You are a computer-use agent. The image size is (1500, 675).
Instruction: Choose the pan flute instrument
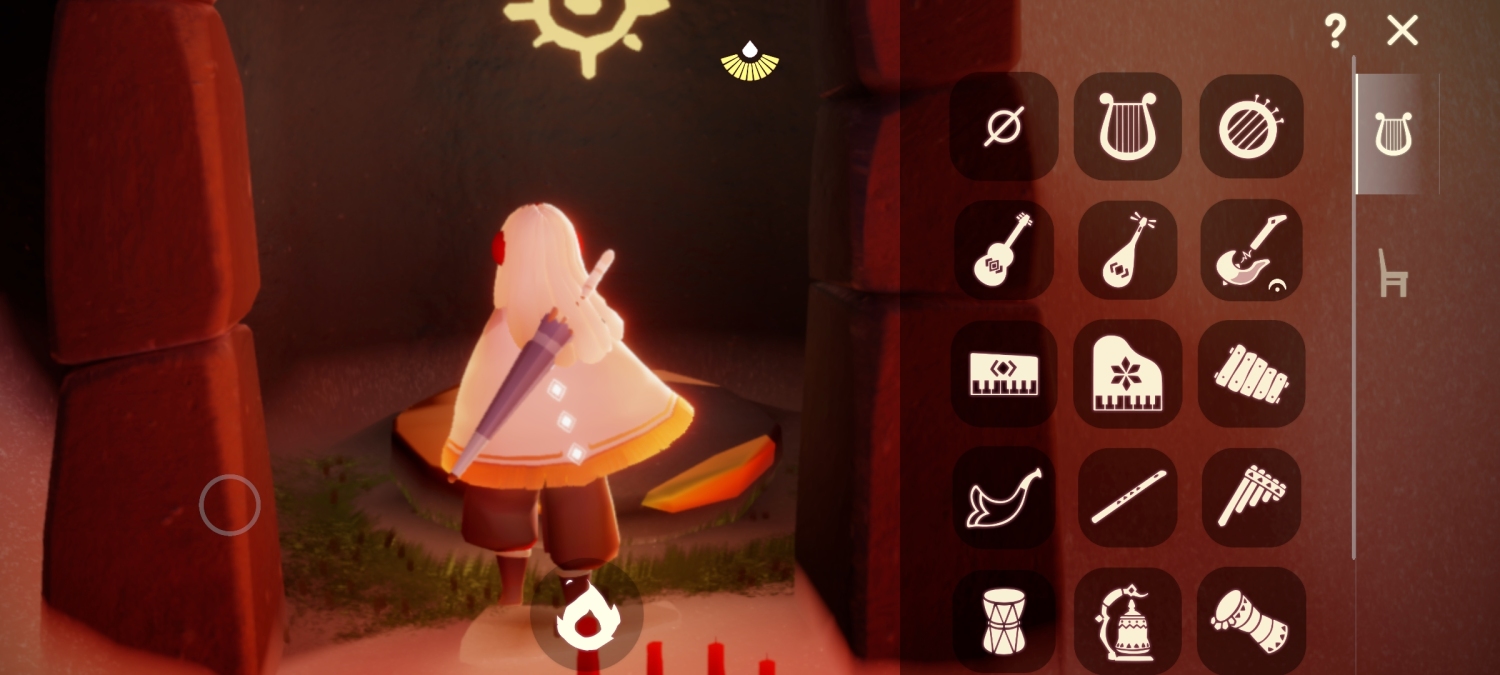1251,497
